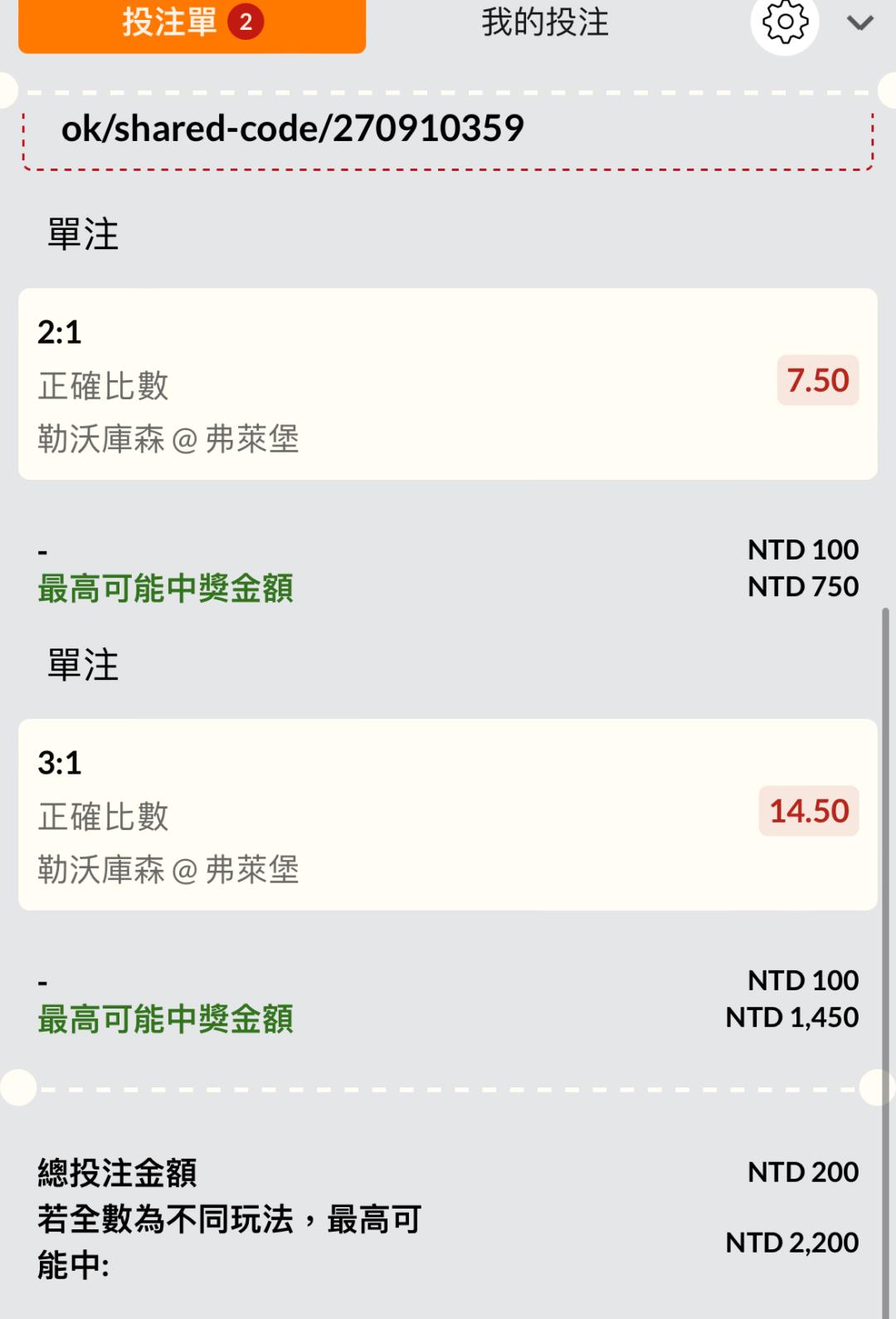This screenshot has height=1319, width=896.
Task: Tap the shared-code link 270910359
Action: click(x=293, y=129)
